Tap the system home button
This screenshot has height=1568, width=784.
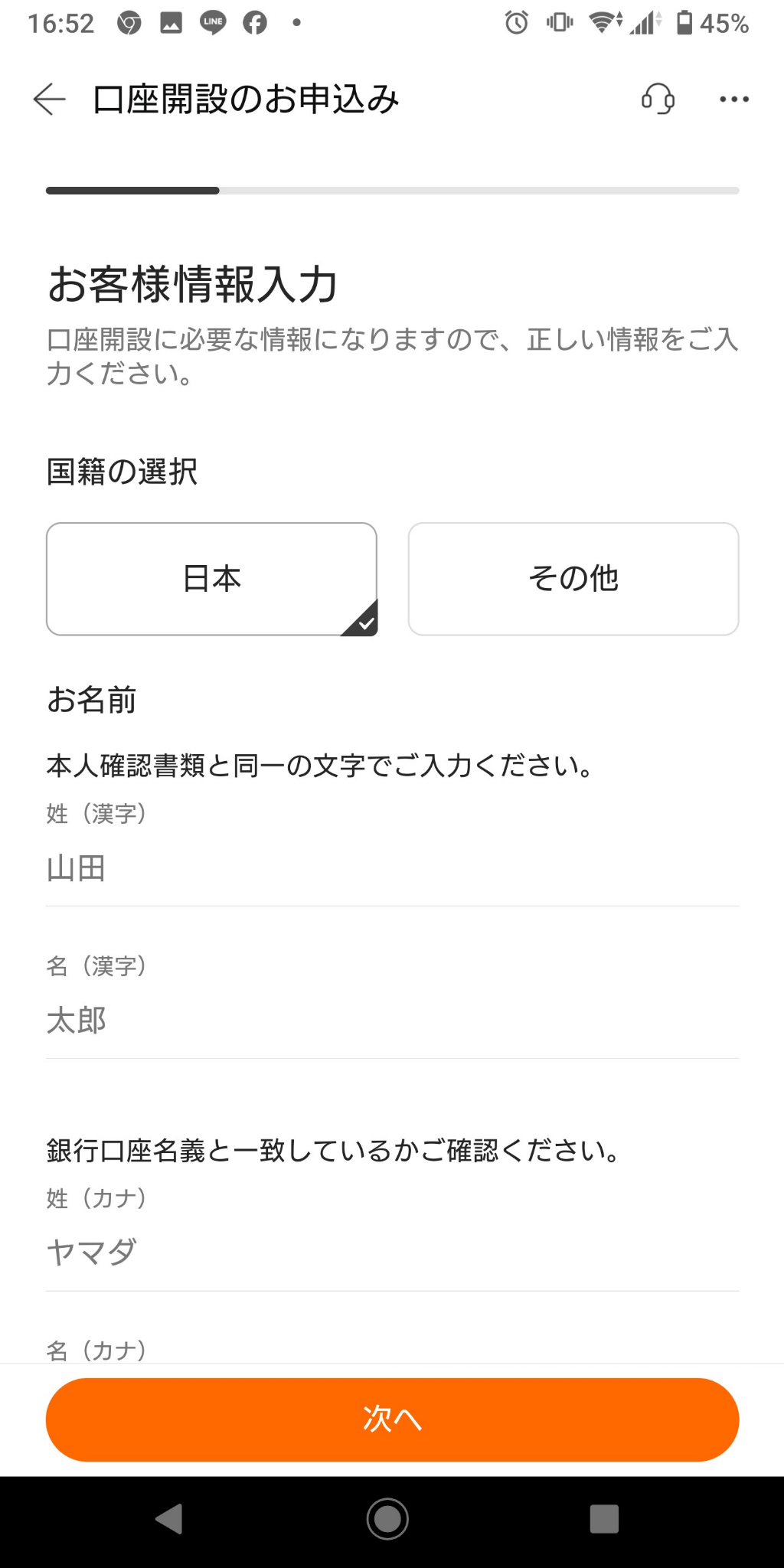click(387, 1519)
